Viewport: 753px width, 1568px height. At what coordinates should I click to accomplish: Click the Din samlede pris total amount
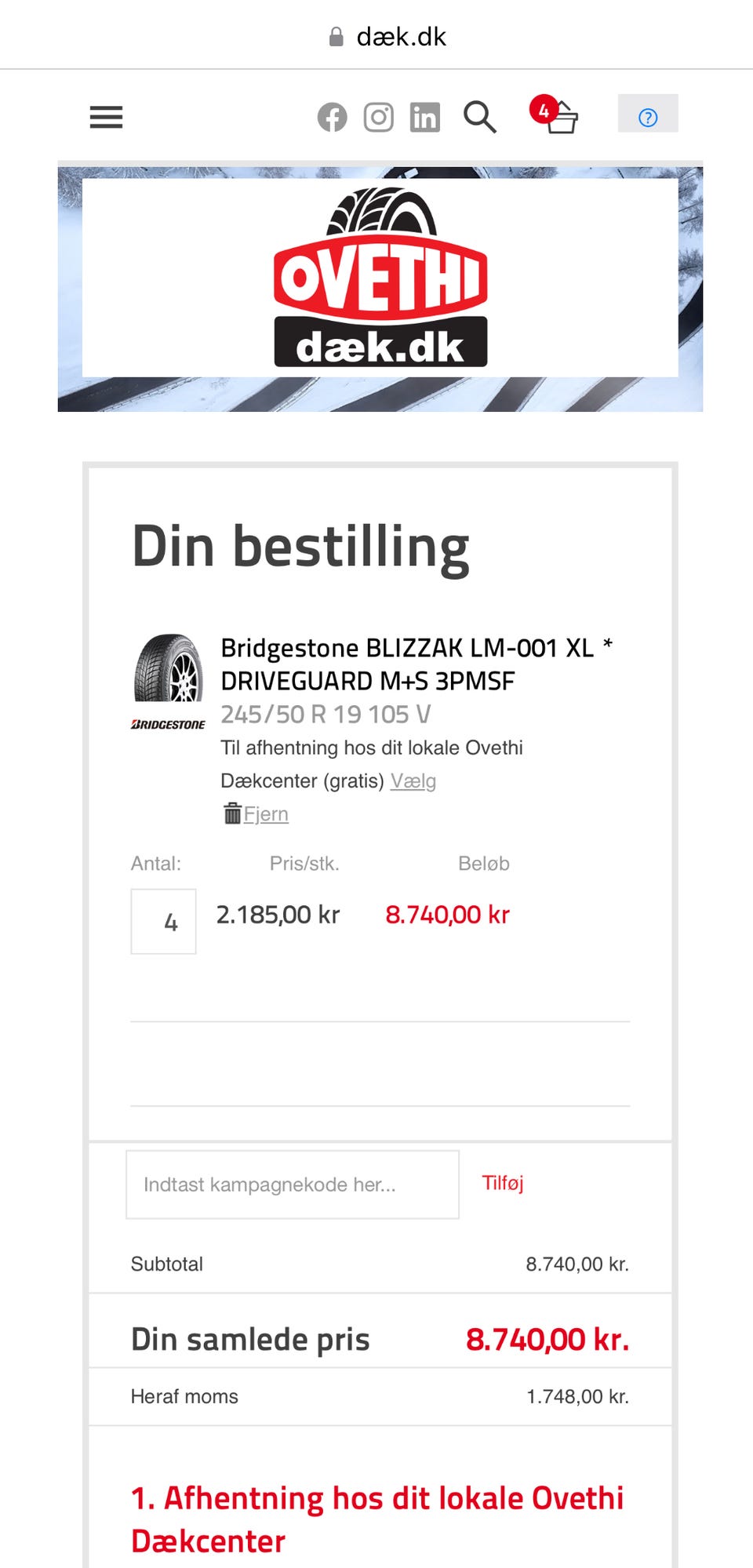tap(547, 1338)
